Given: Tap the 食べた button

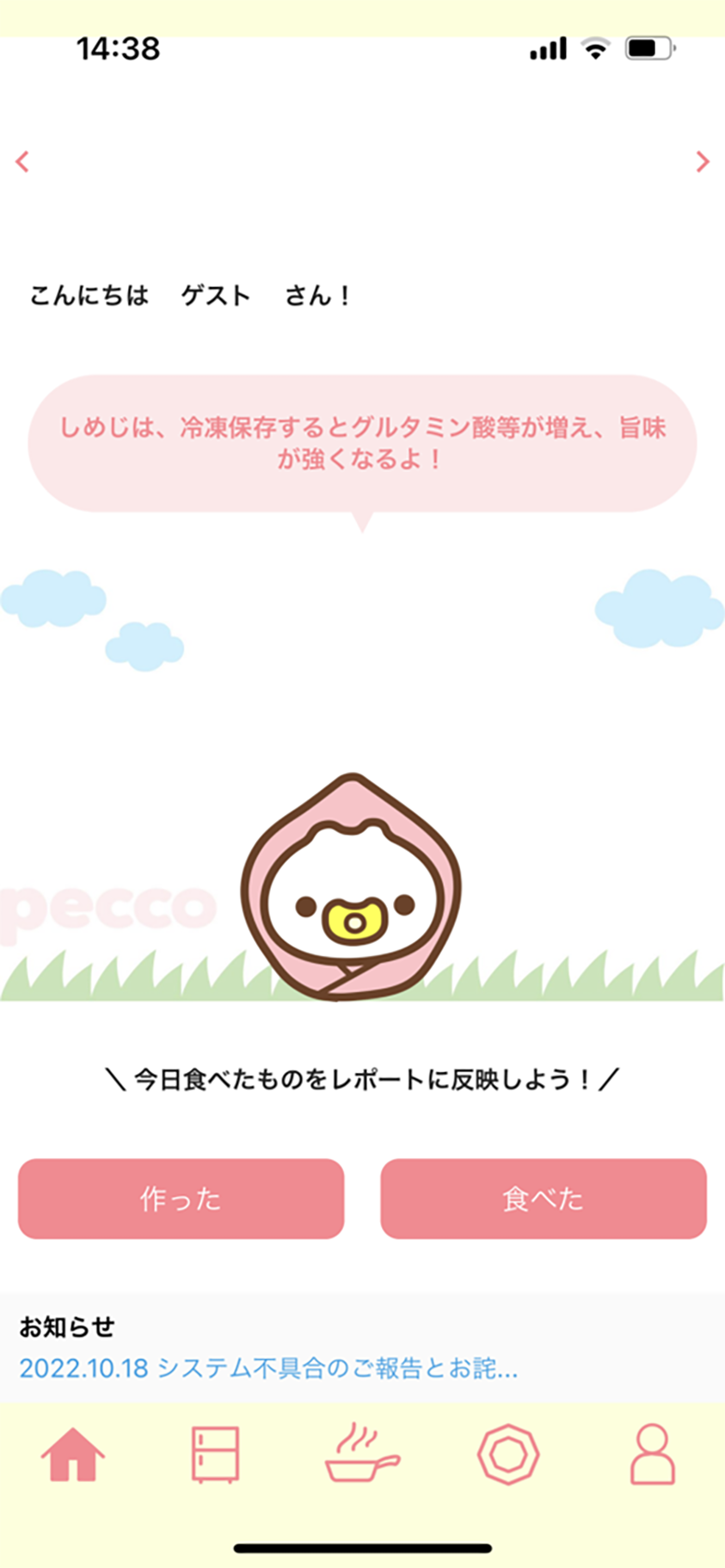Looking at the screenshot, I should [x=543, y=1198].
